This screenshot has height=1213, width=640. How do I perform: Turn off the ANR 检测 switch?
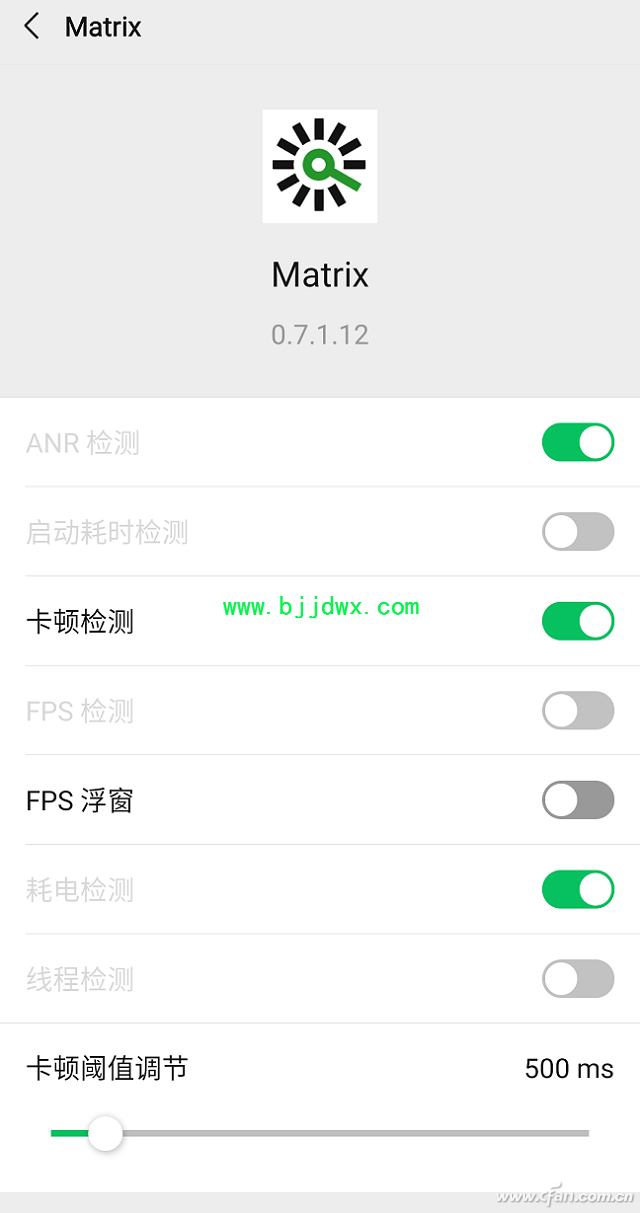click(578, 442)
